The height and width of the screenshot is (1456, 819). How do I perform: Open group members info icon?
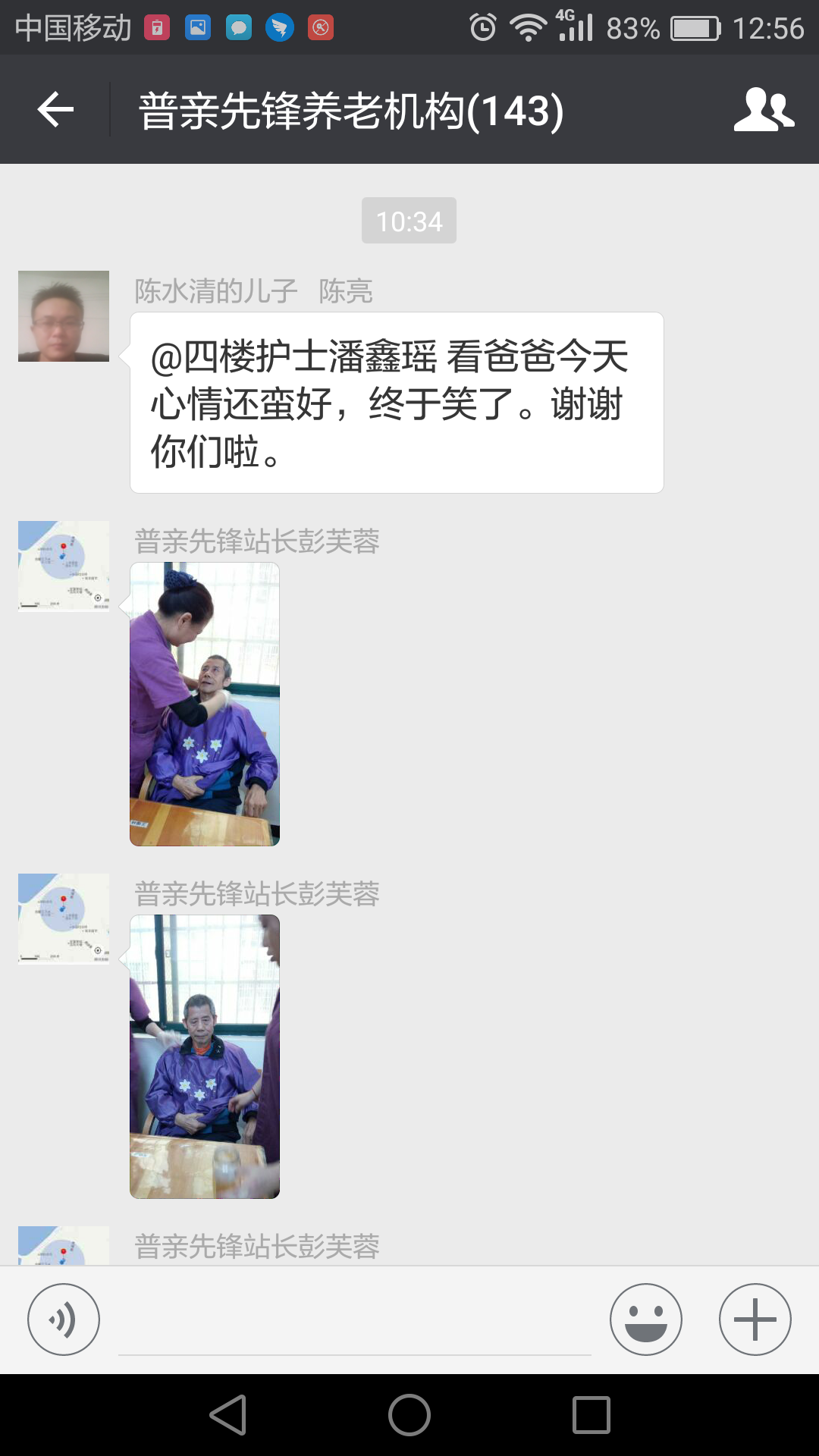[x=764, y=110]
